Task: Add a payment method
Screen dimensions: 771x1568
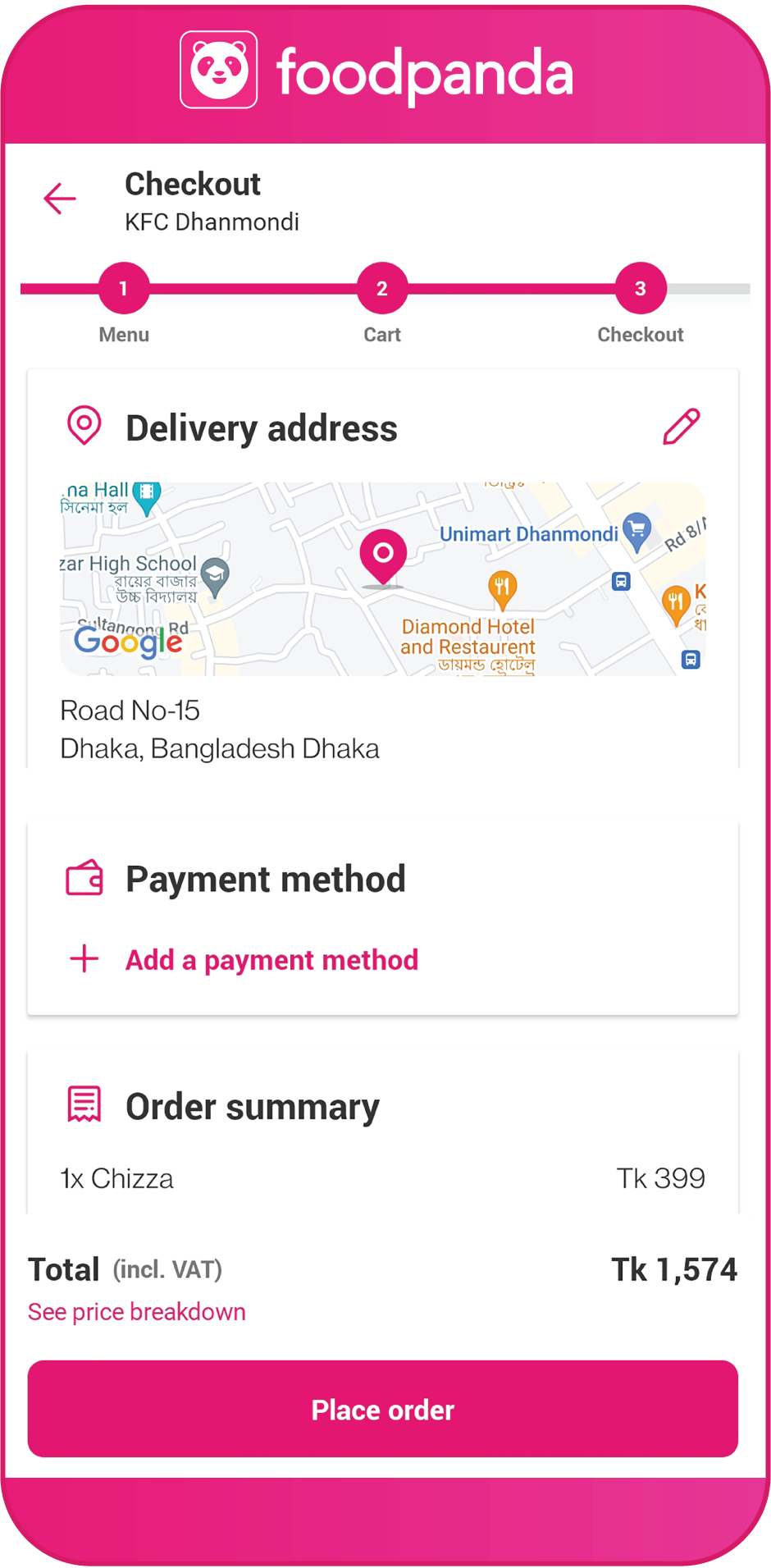Action: tap(271, 960)
